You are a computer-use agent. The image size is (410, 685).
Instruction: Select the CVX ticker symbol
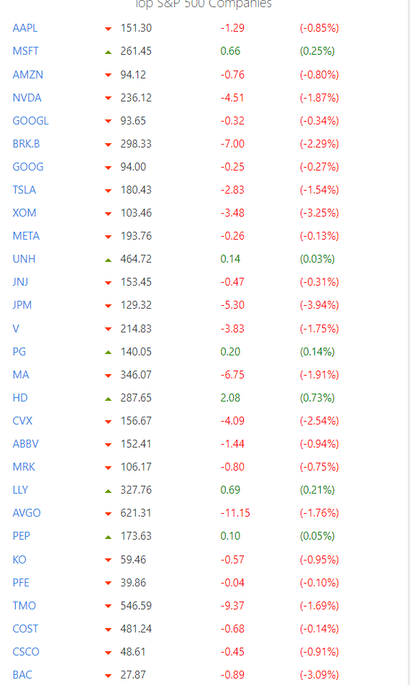(22, 421)
